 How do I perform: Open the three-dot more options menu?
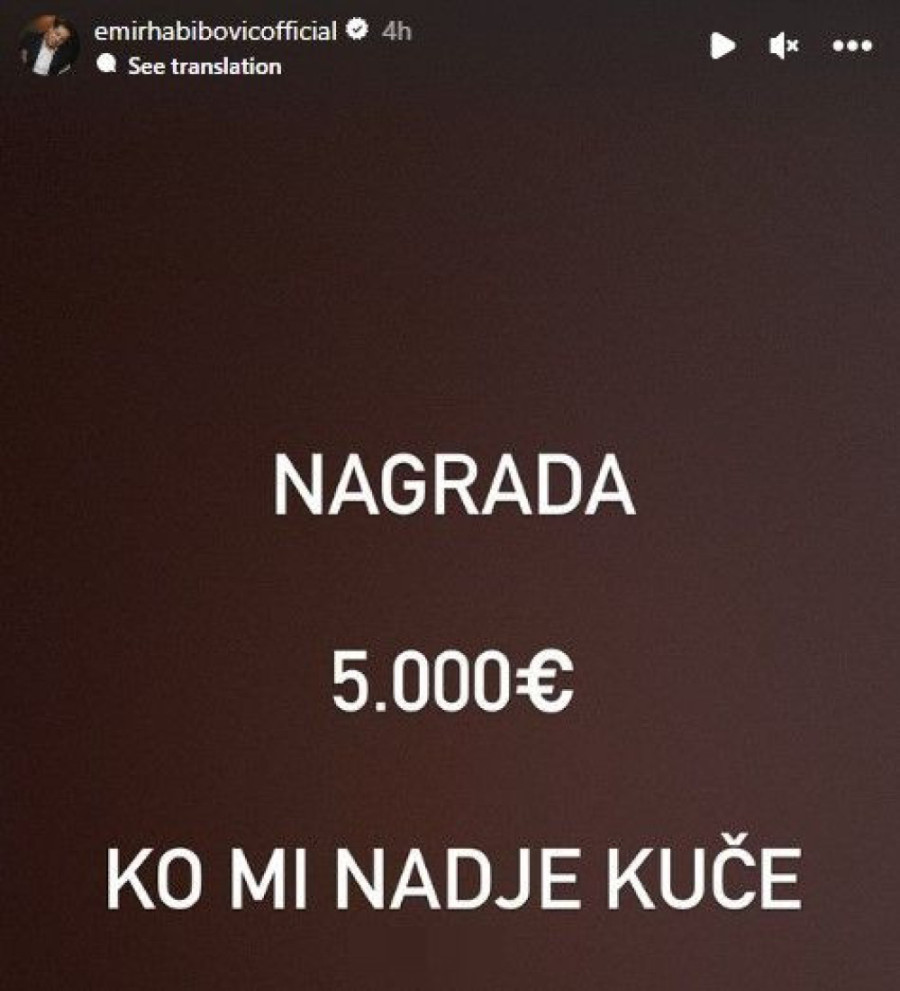pyautogui.click(x=852, y=45)
